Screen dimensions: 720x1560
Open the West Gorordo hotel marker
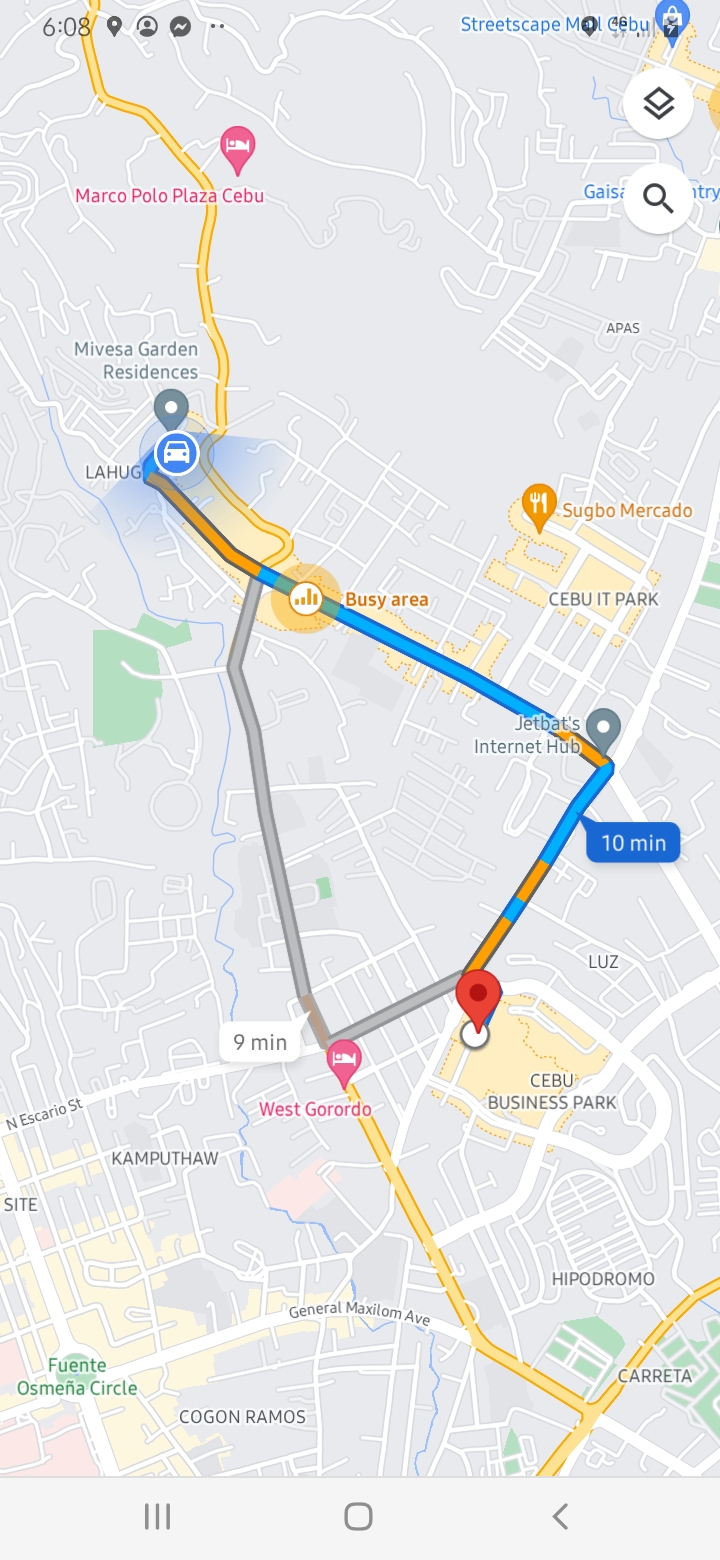click(344, 1064)
